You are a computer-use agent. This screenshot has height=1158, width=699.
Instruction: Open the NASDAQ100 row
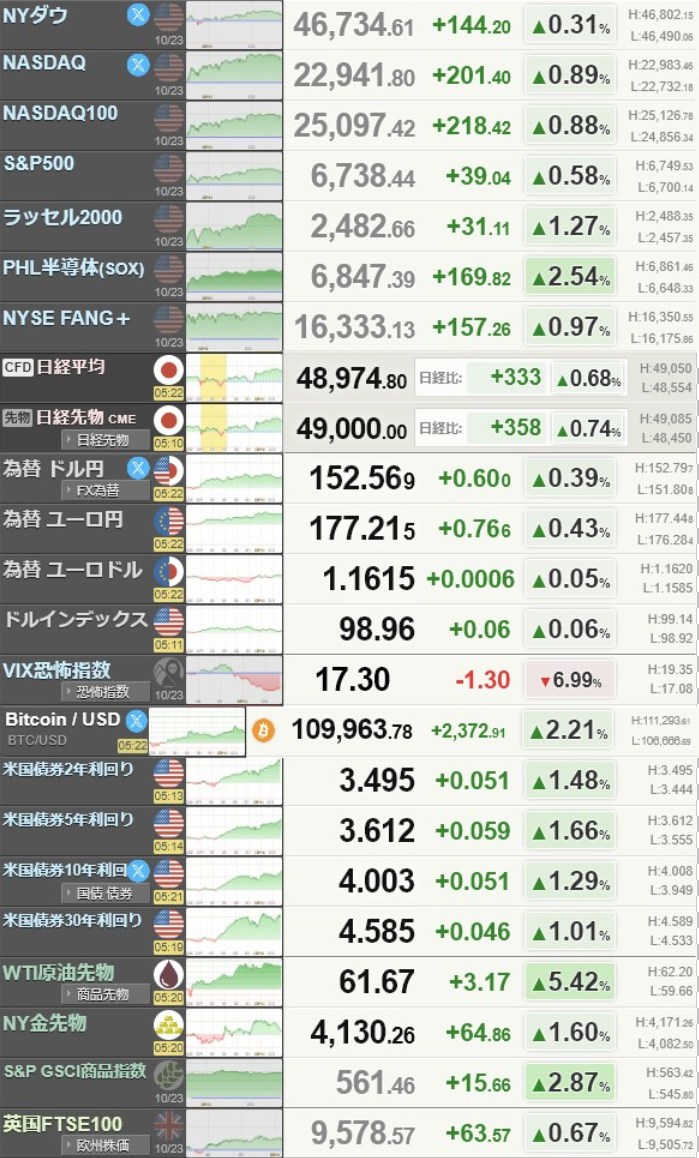point(60,114)
